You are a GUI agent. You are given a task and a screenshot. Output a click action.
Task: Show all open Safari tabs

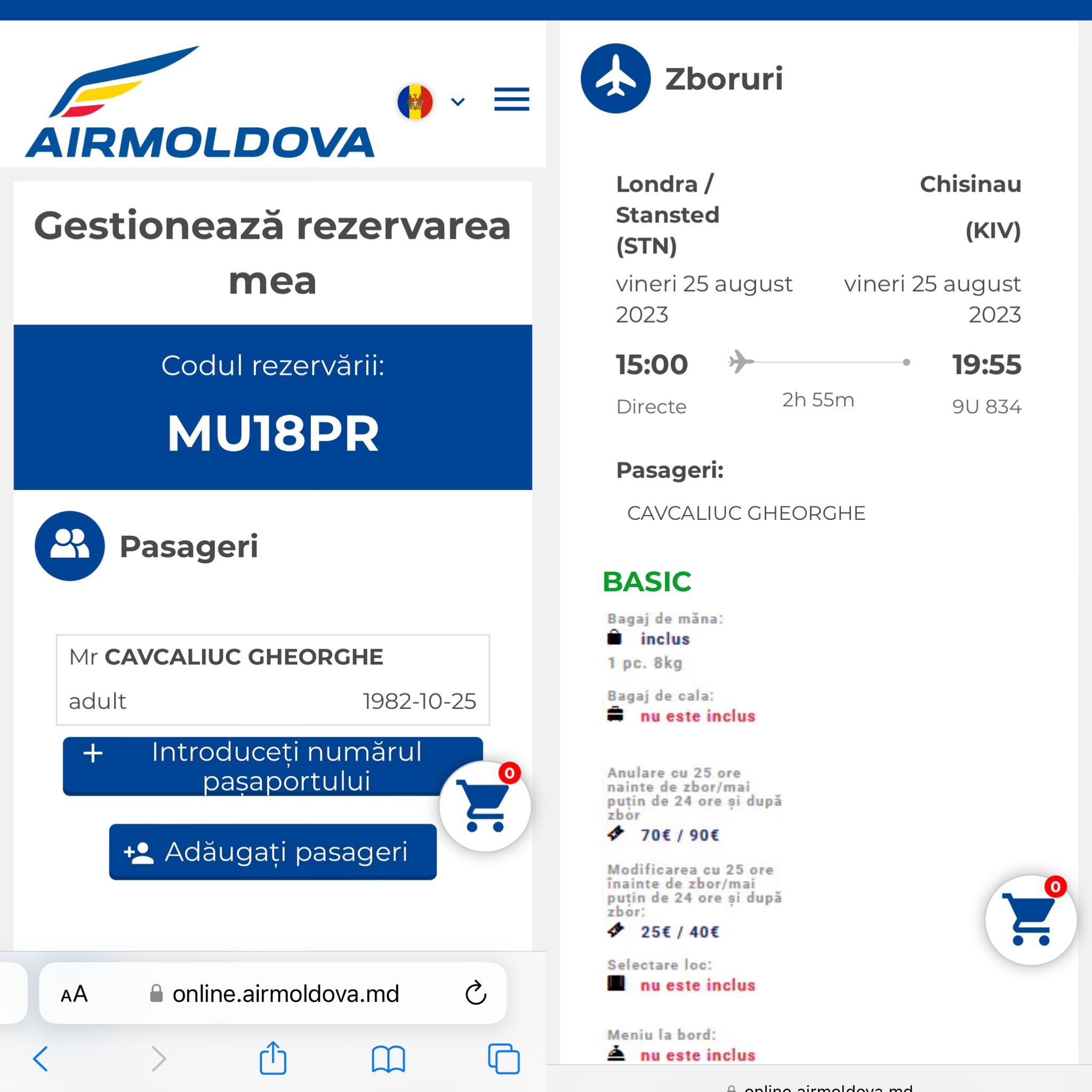point(503,1058)
